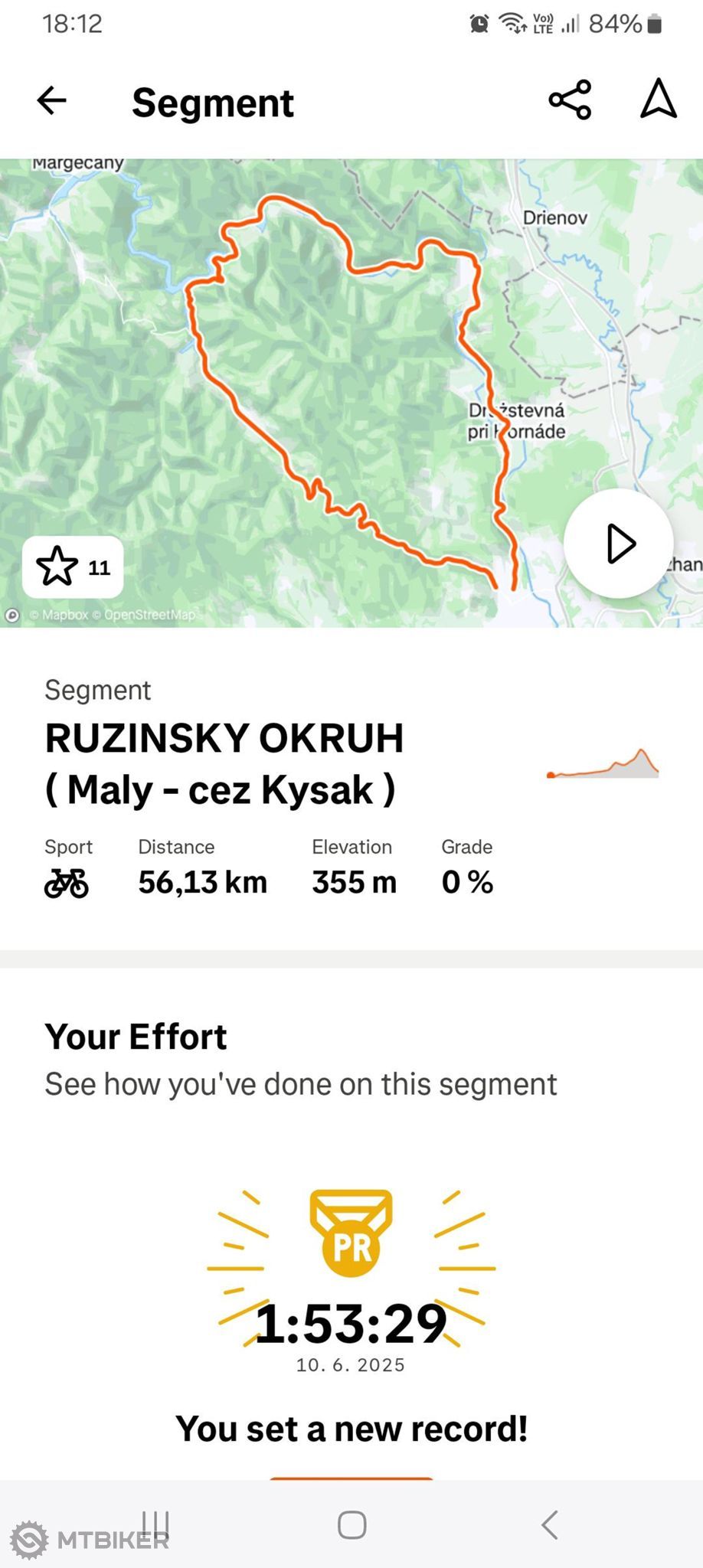Open system recent apps

[x=156, y=1524]
